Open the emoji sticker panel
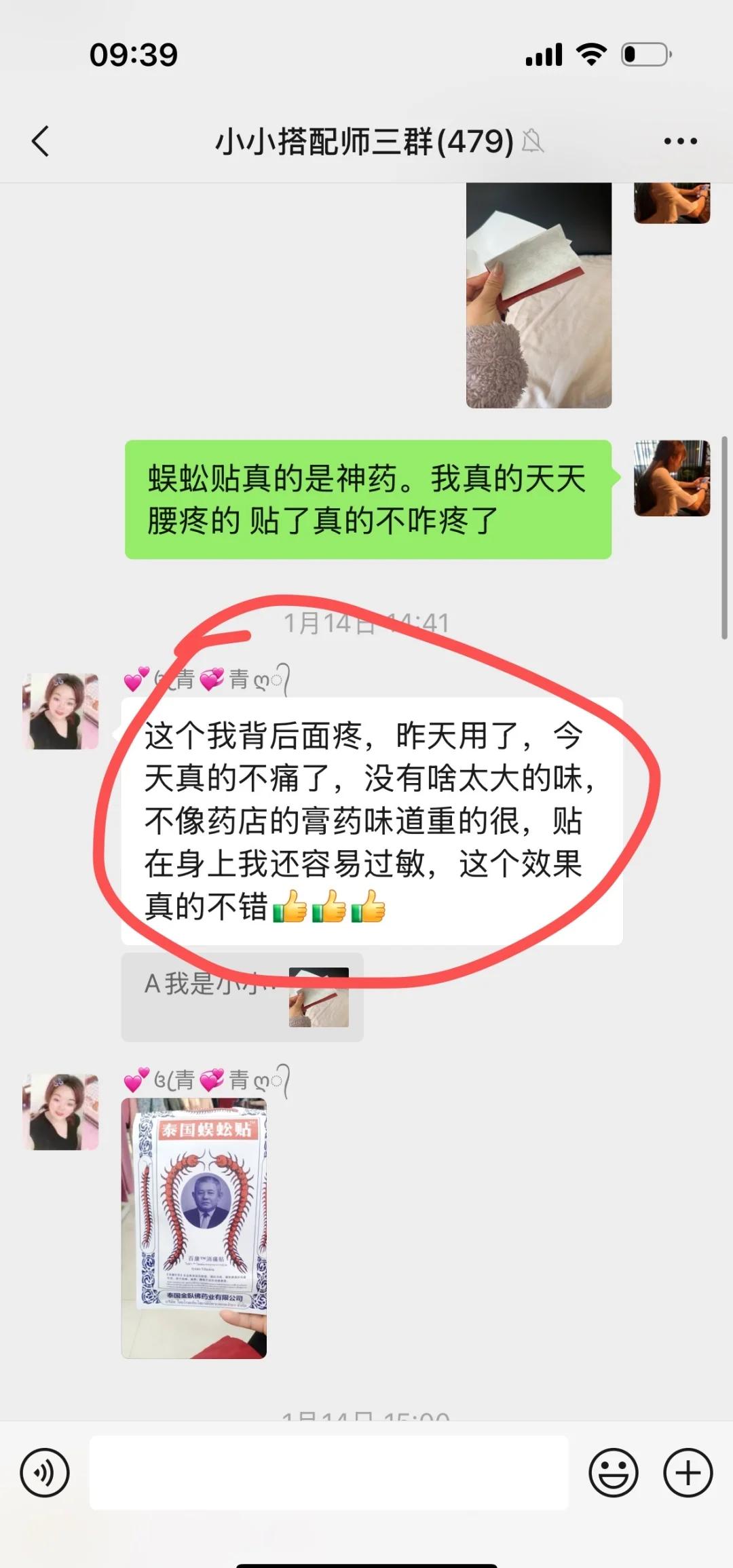Viewport: 733px width, 1568px height. pyautogui.click(x=614, y=1472)
